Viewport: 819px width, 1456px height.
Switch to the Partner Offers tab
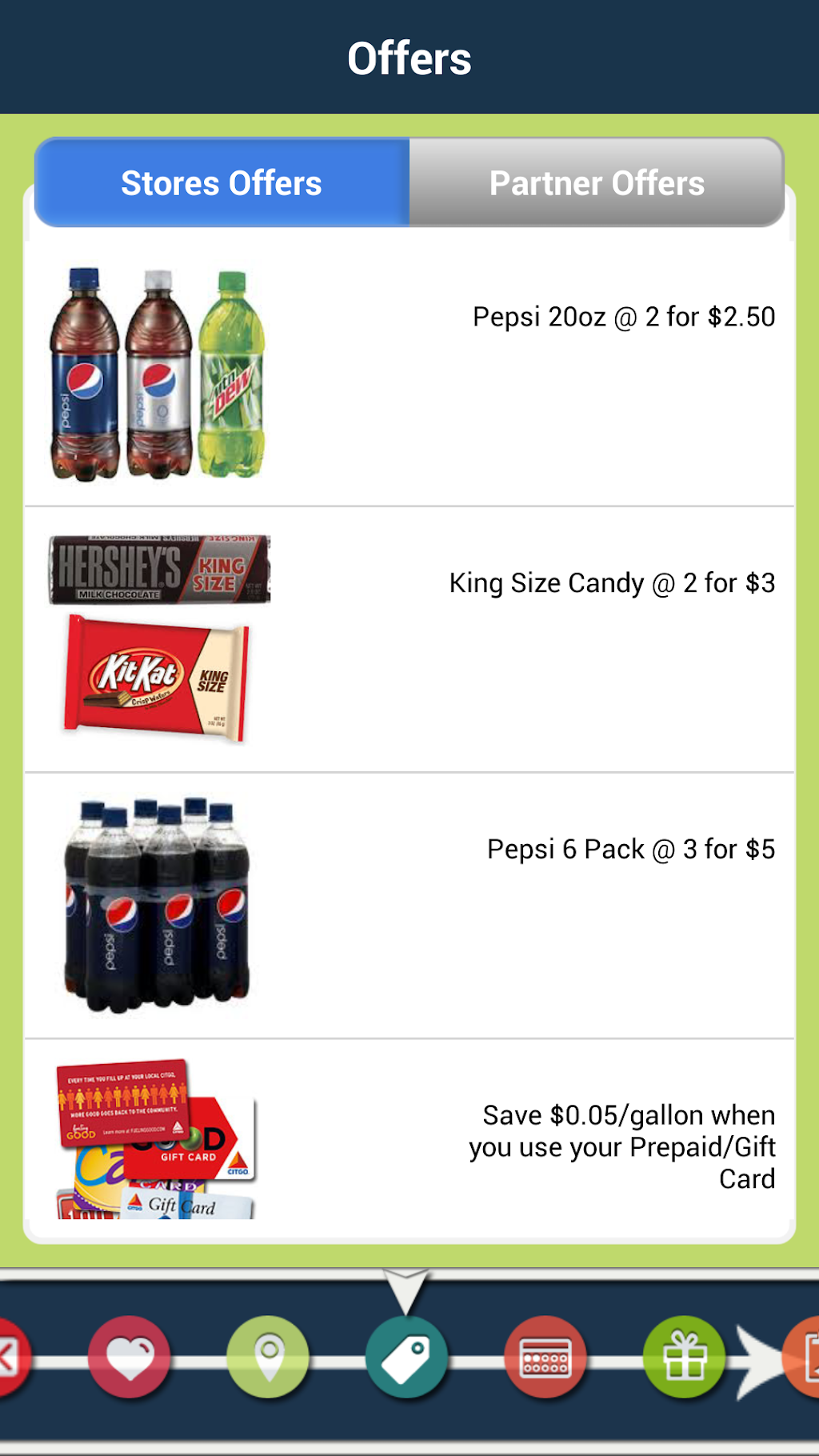pos(597,183)
